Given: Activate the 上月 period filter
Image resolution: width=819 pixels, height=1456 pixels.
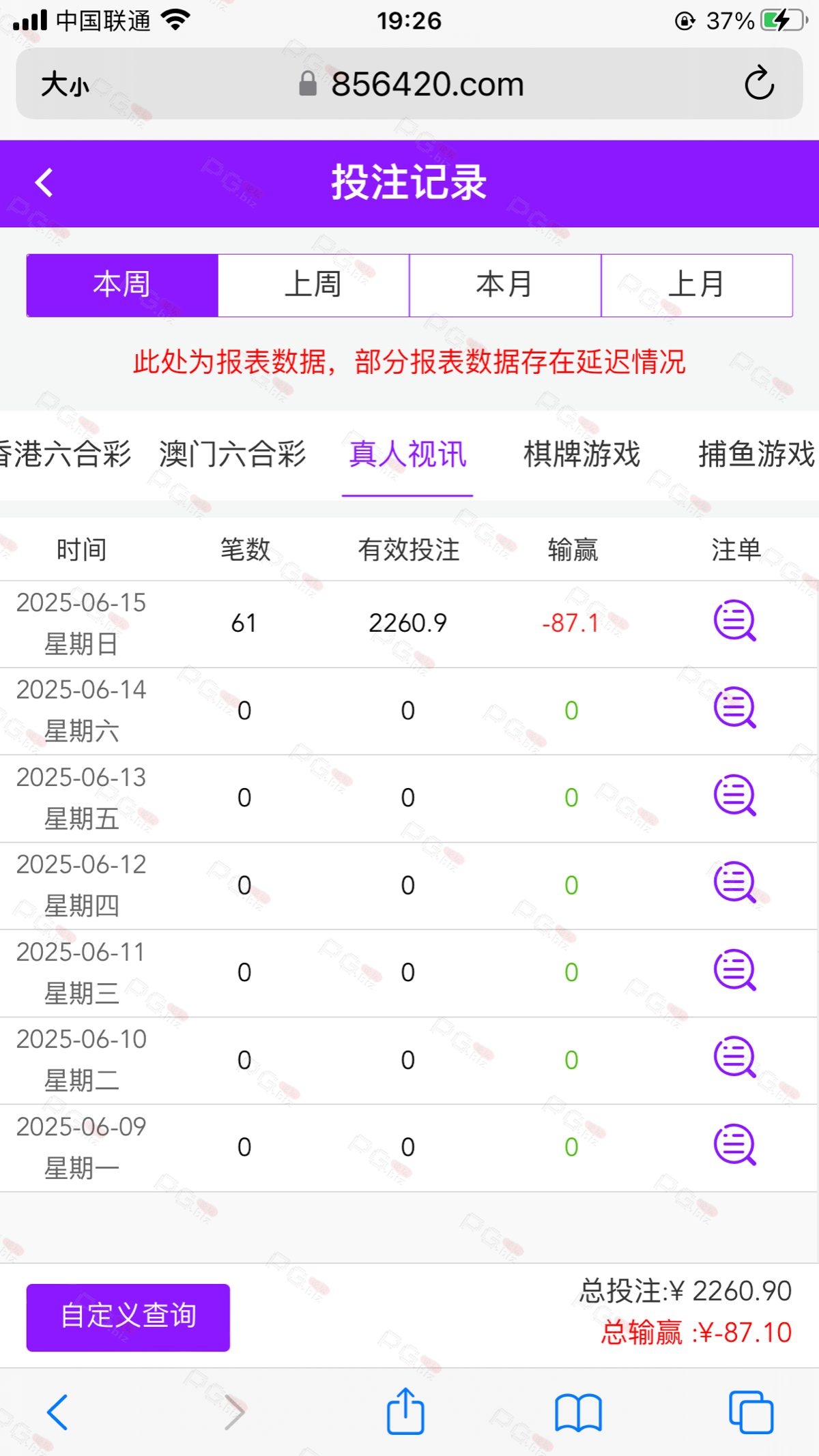Looking at the screenshot, I should pyautogui.click(x=696, y=285).
